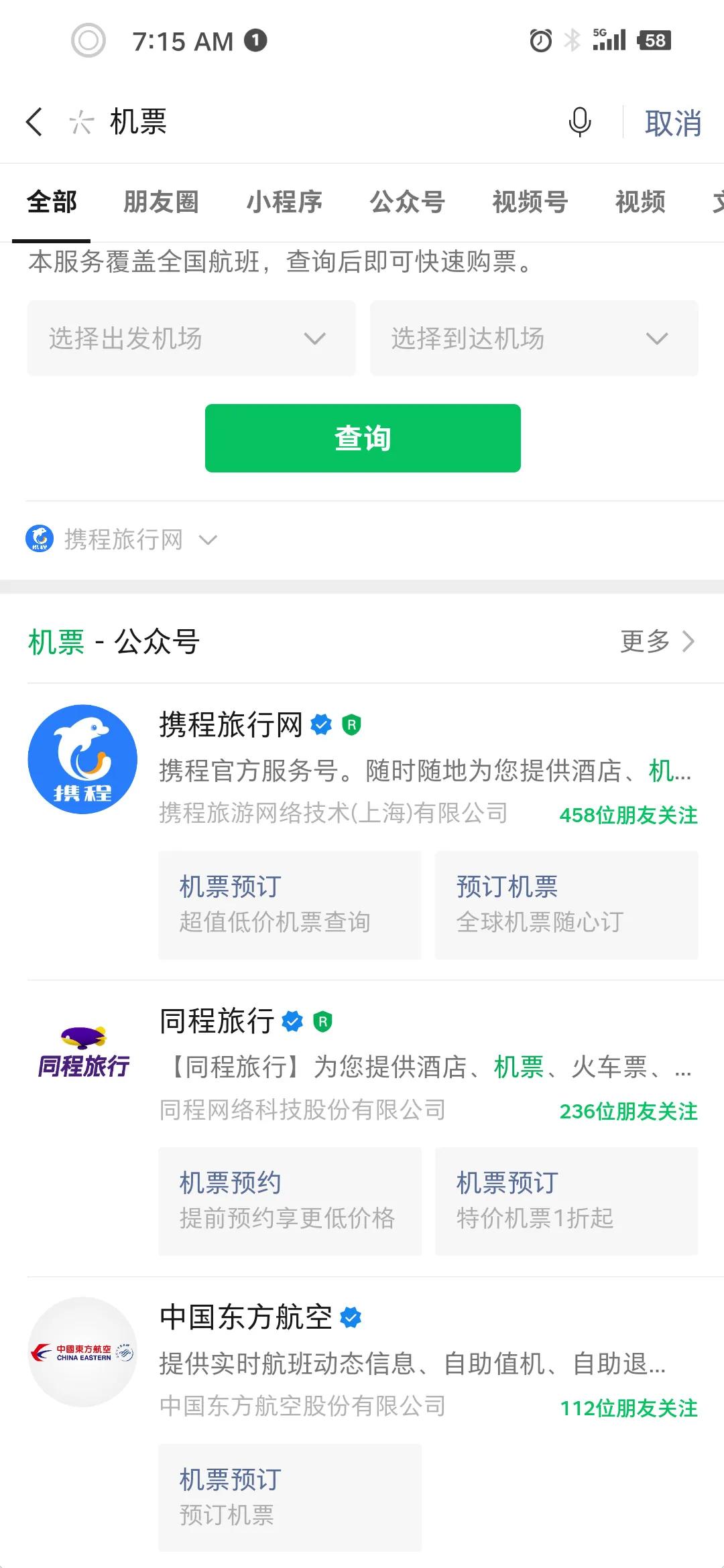724x1568 pixels.
Task: Tap the Ctrip dolphin logo avatar
Action: tap(82, 759)
